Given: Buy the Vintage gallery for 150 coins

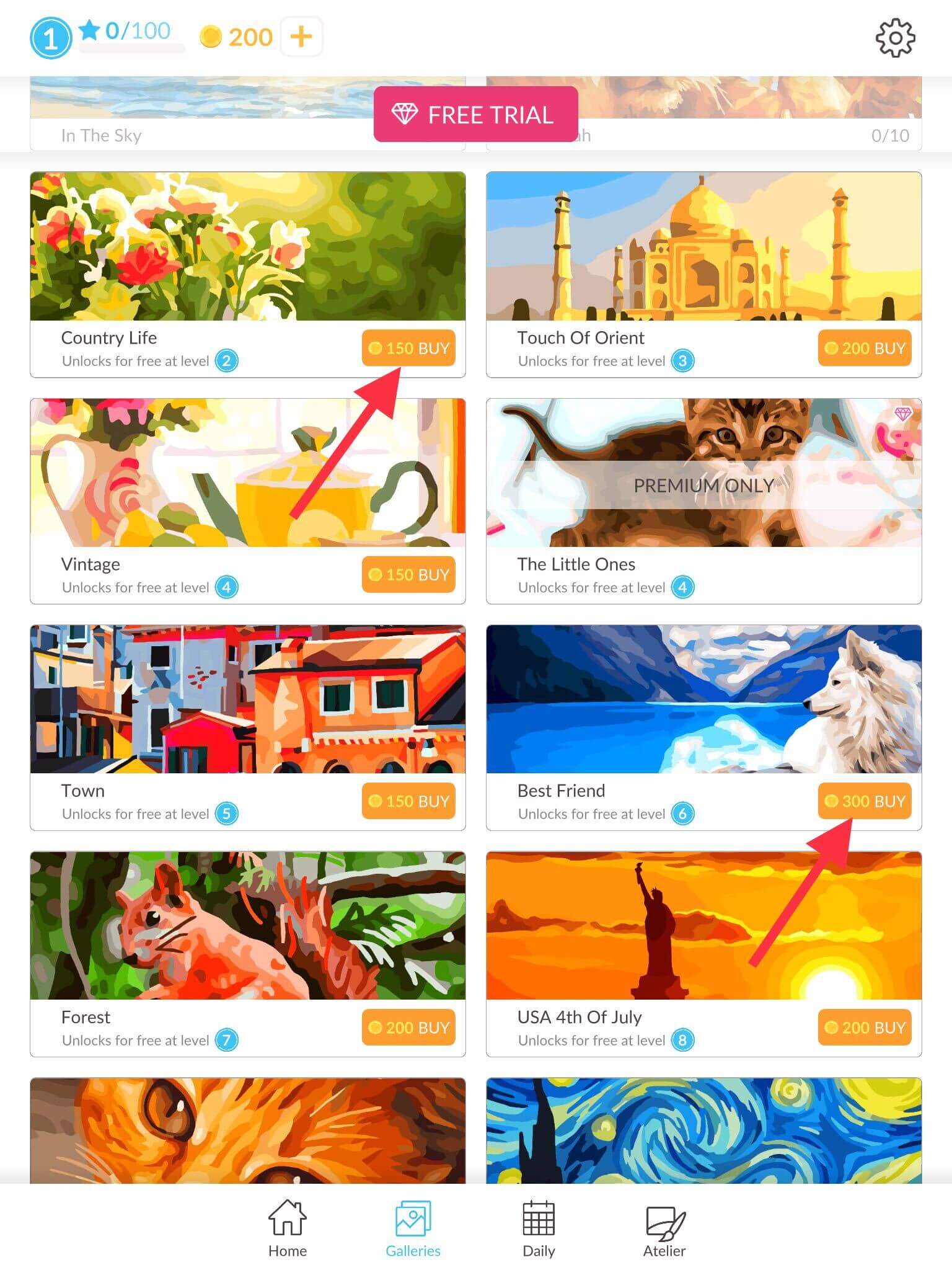Looking at the screenshot, I should pos(408,574).
